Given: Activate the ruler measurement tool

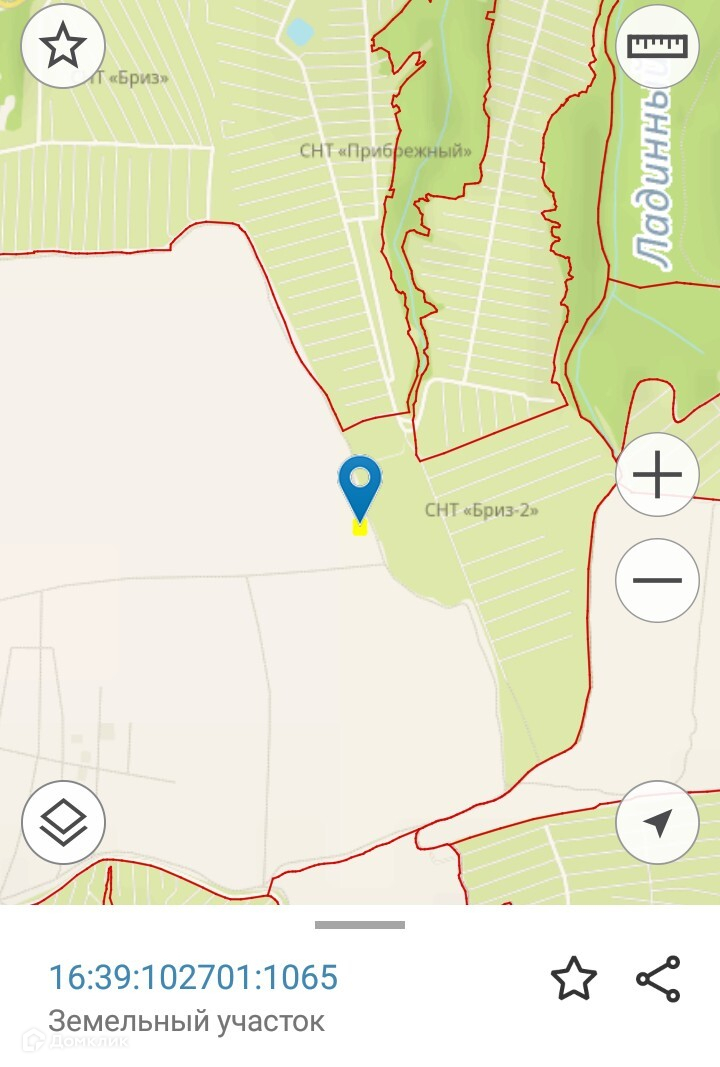Looking at the screenshot, I should pos(657,46).
